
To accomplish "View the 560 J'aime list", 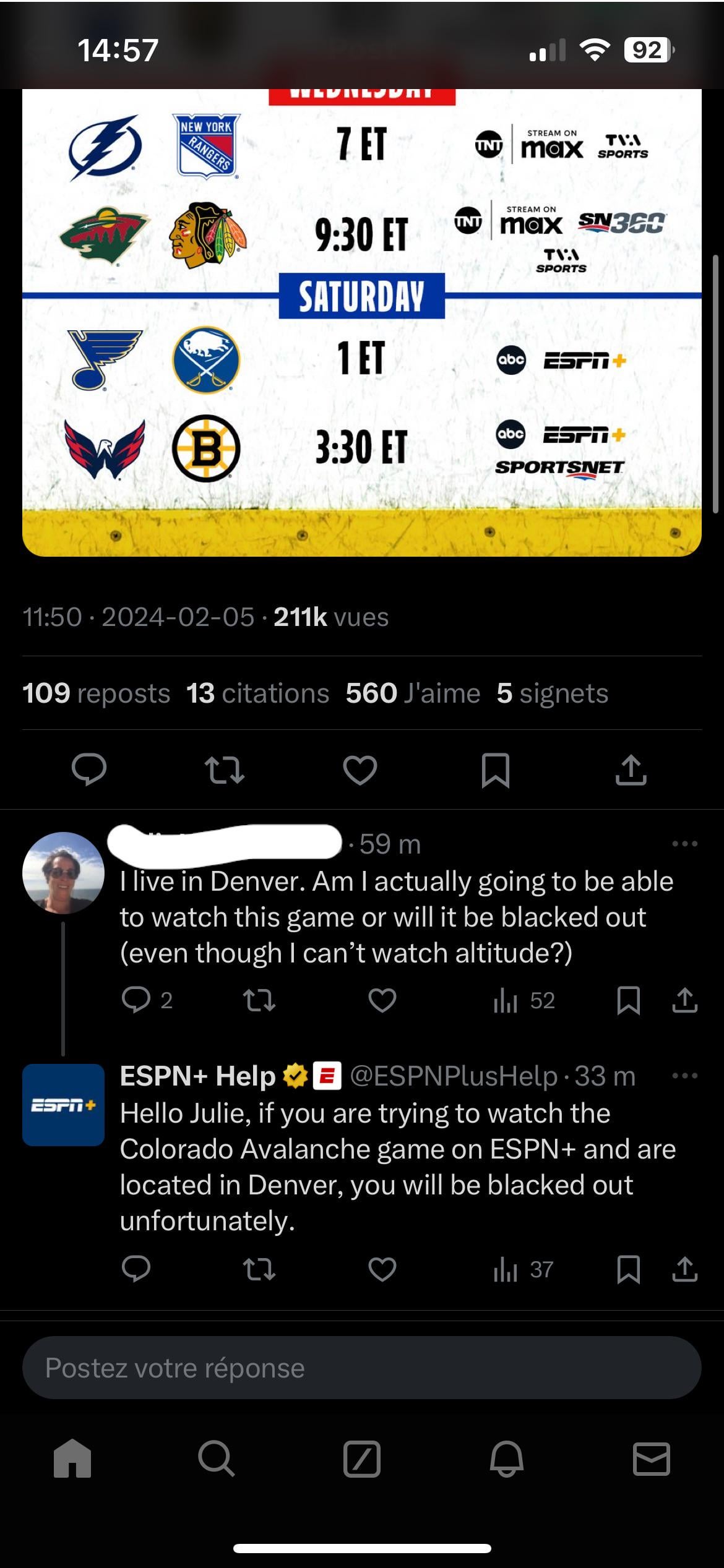I will coord(413,693).
